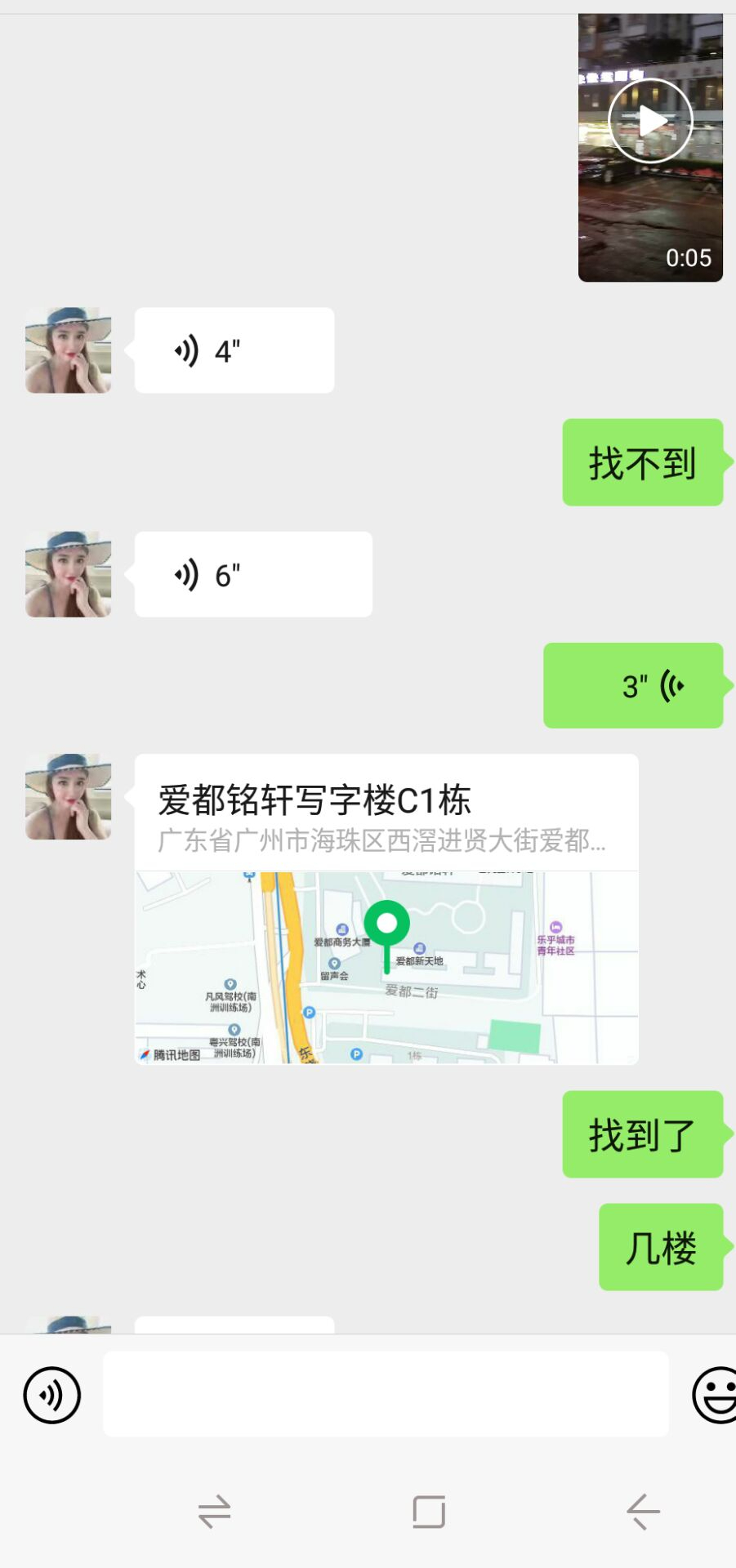Play the 6" voice message
The height and width of the screenshot is (1568, 736).
252,574
